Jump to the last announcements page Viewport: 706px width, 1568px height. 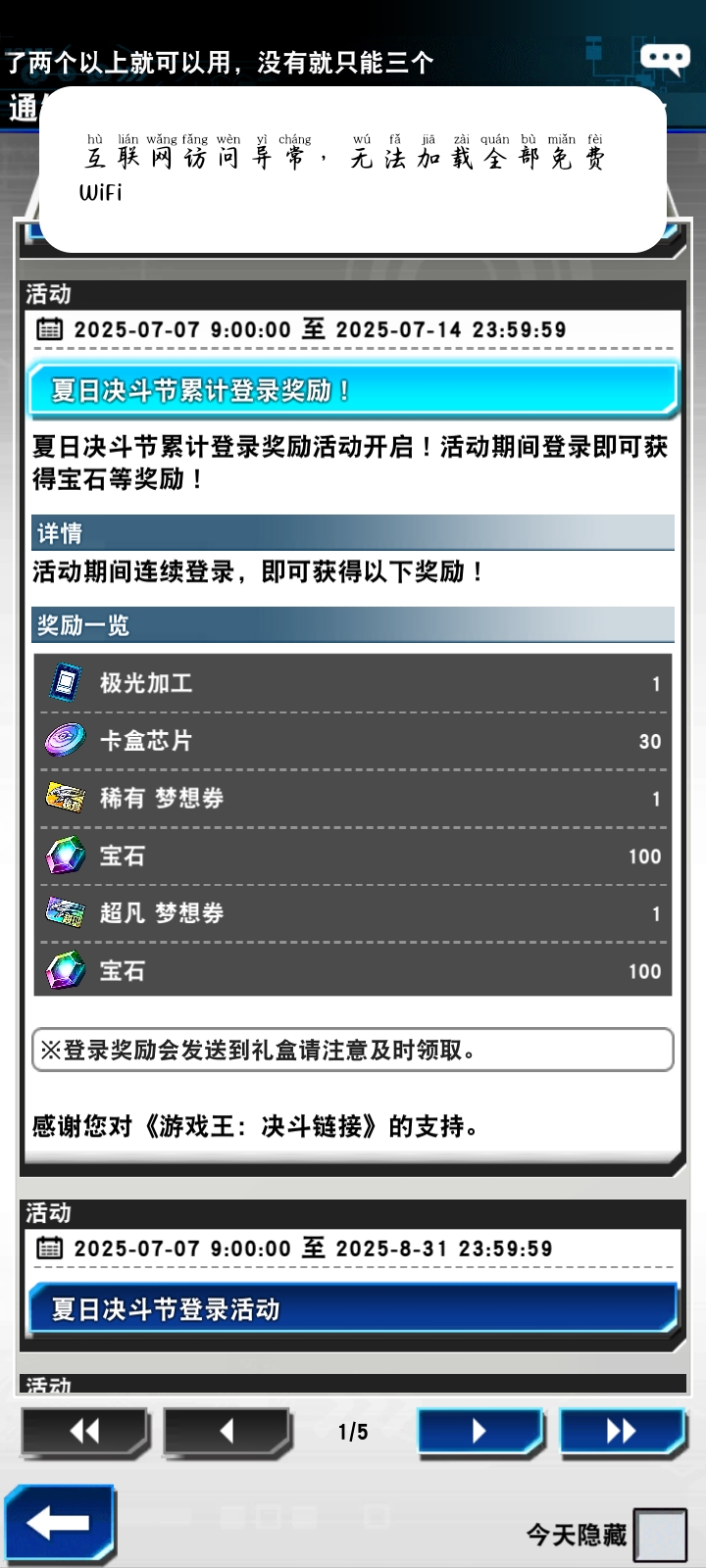pyautogui.click(x=622, y=1432)
